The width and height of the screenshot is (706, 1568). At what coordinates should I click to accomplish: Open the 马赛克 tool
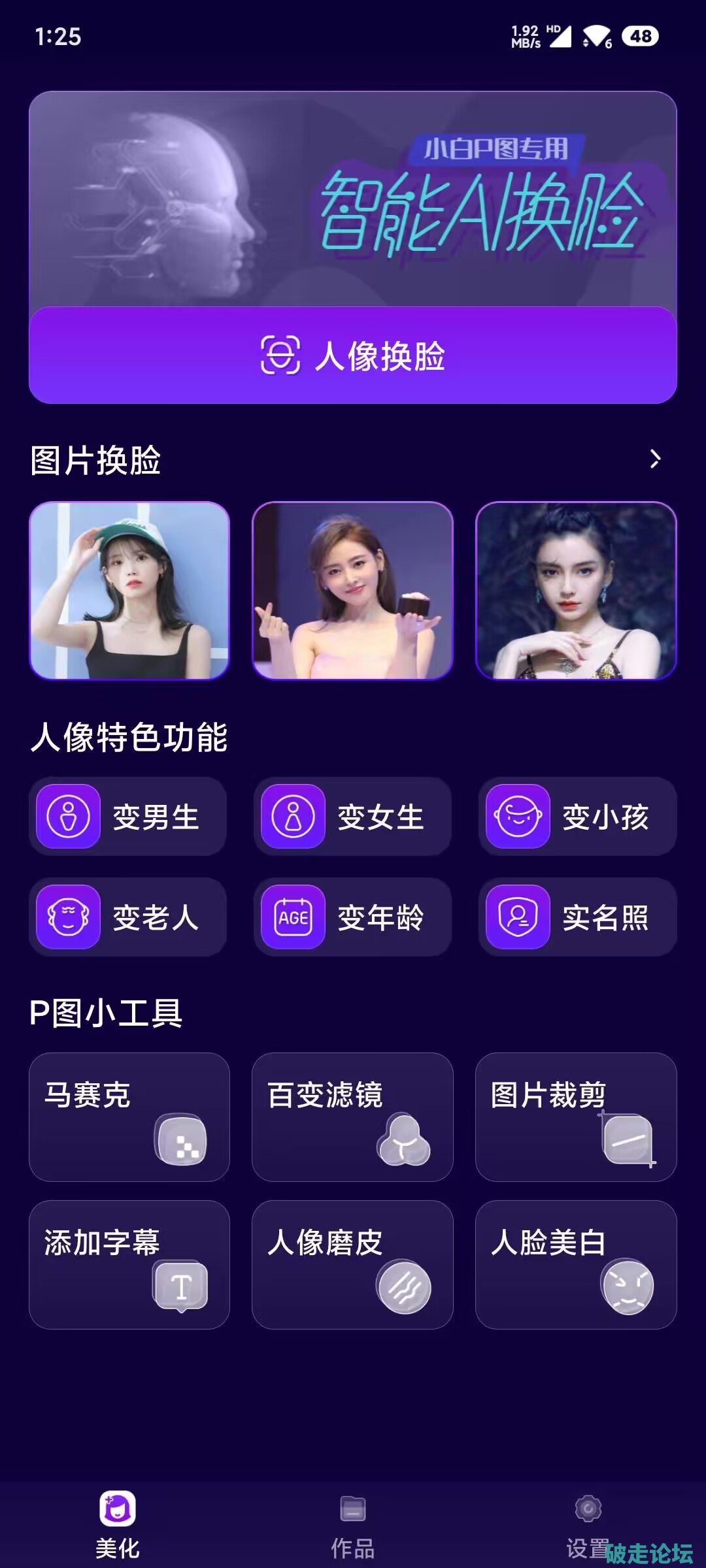129,1117
